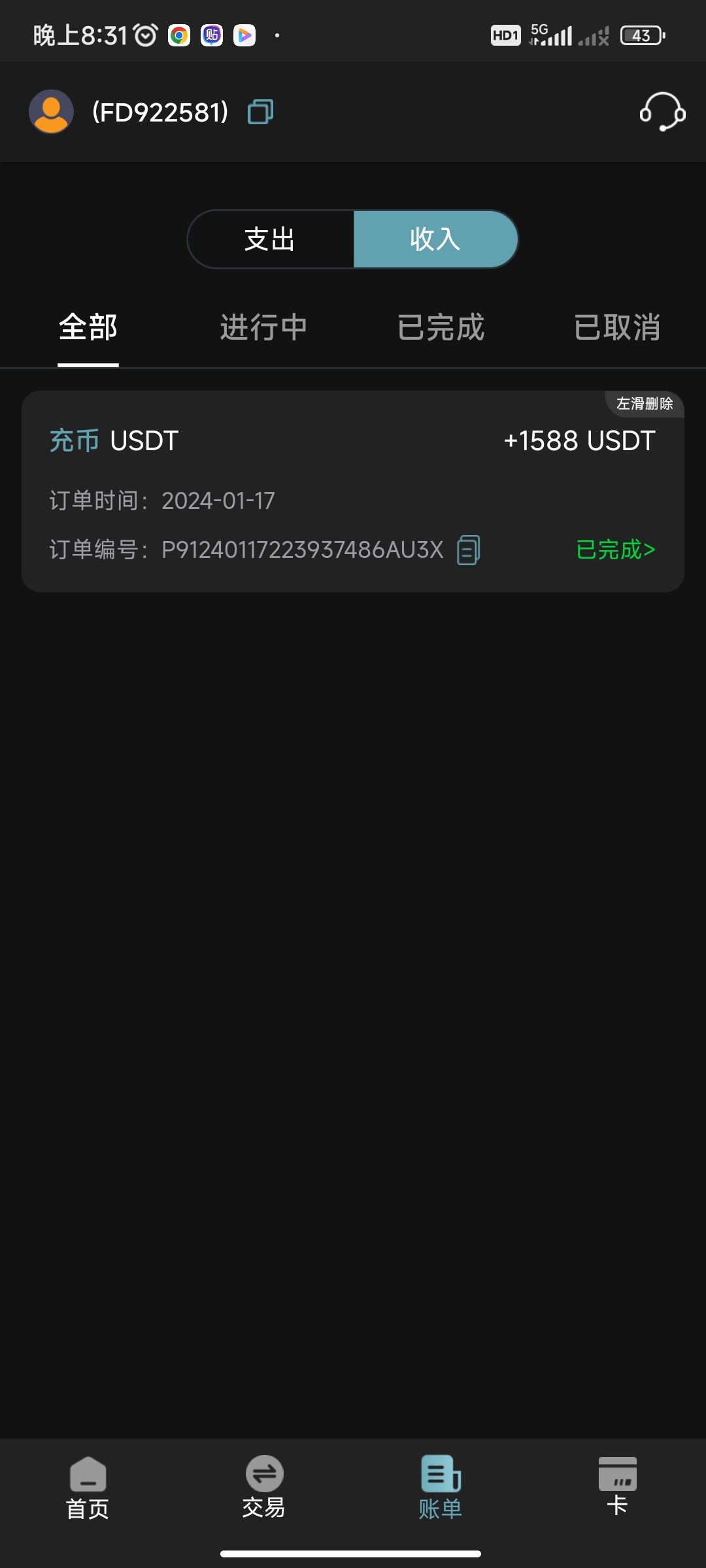Open the 首页 home screen

88,1496
